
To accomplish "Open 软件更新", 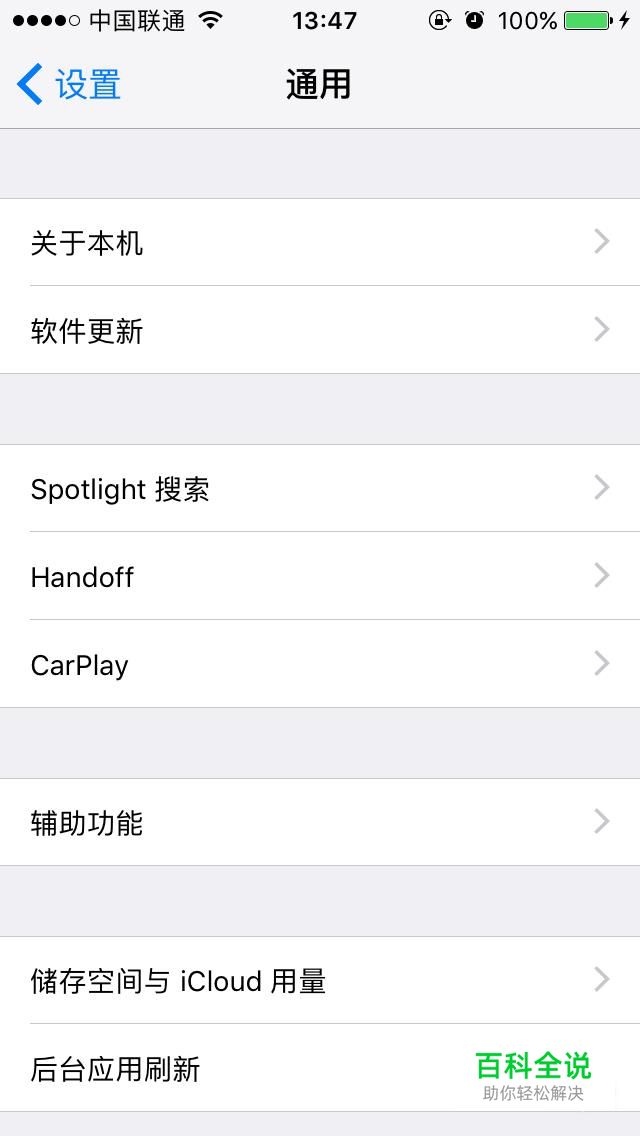I will 320,330.
